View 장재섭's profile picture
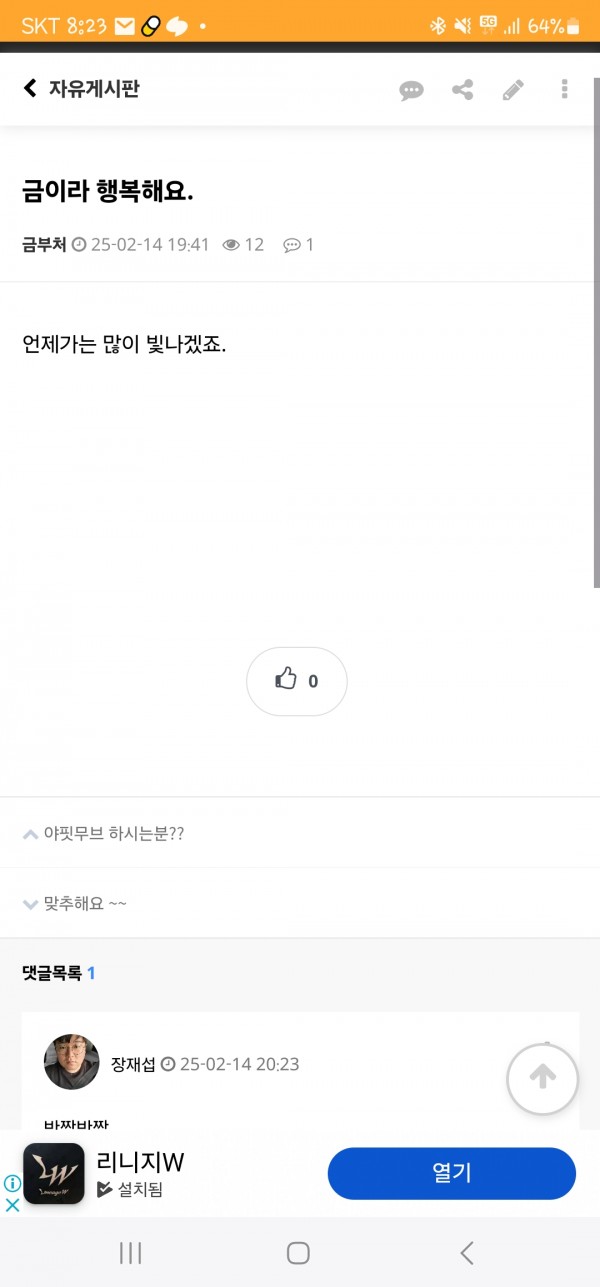 72,1062
